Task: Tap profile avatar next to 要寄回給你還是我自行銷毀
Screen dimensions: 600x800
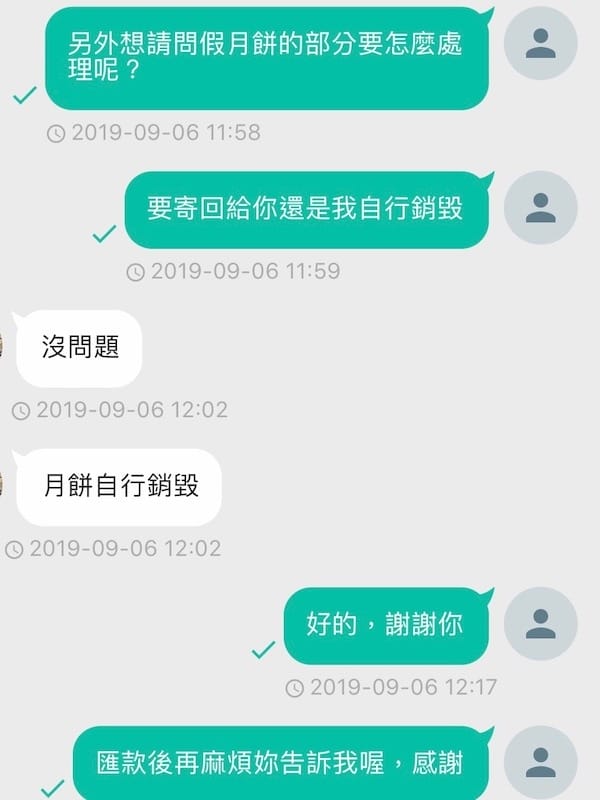Action: 541,208
